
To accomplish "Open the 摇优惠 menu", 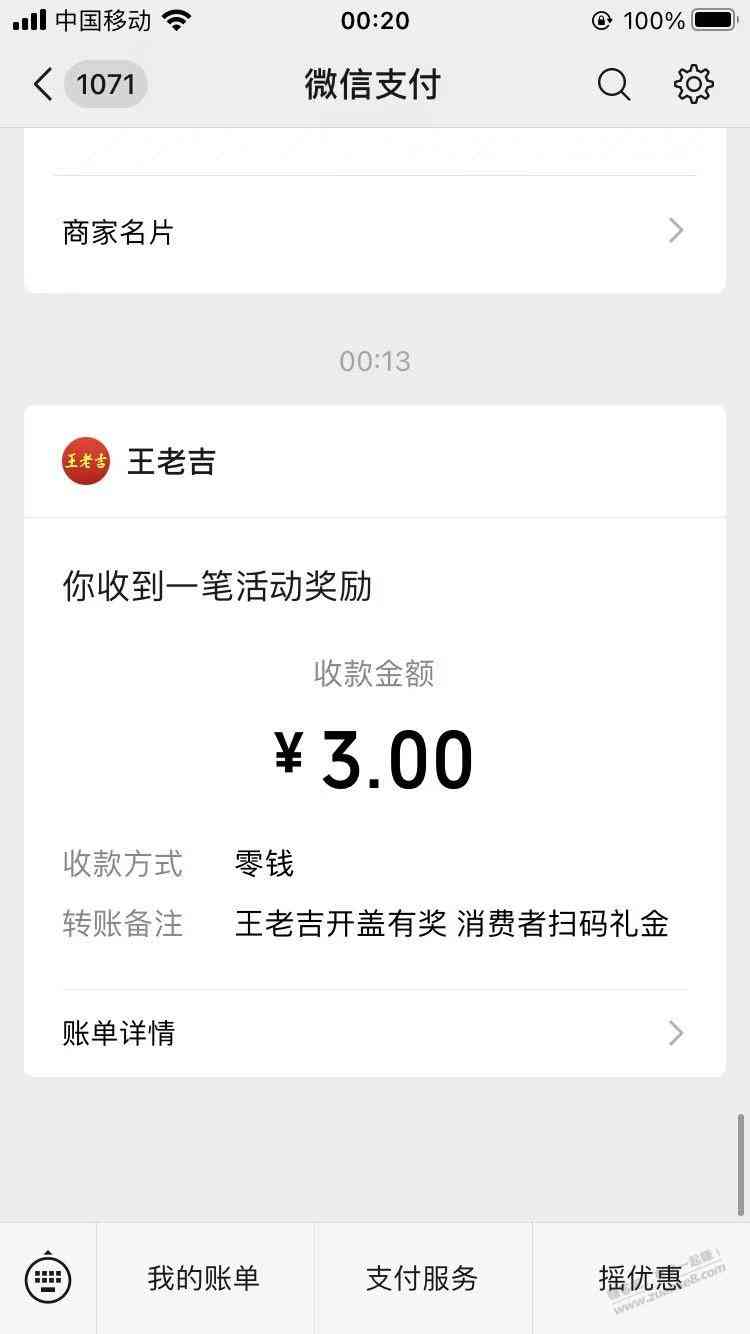I will (640, 1278).
